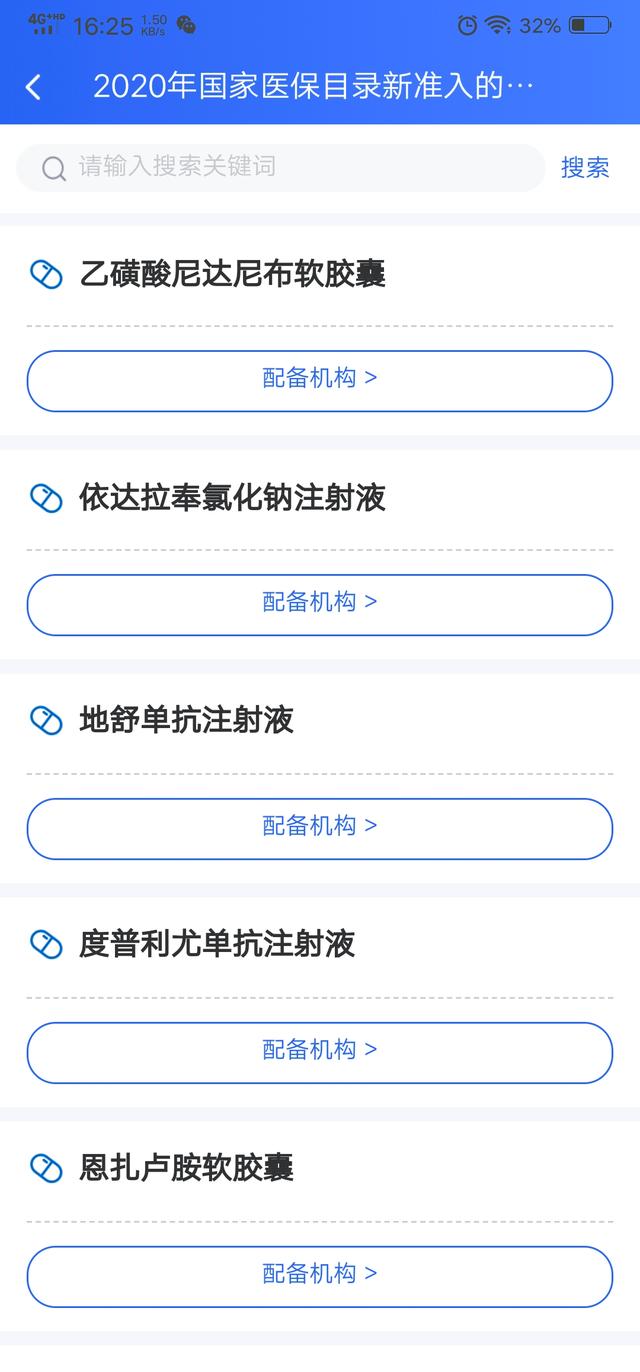The height and width of the screenshot is (1372, 640).
Task: Open 配备机构 for 度普利尤单抗注射液
Action: [x=319, y=1053]
